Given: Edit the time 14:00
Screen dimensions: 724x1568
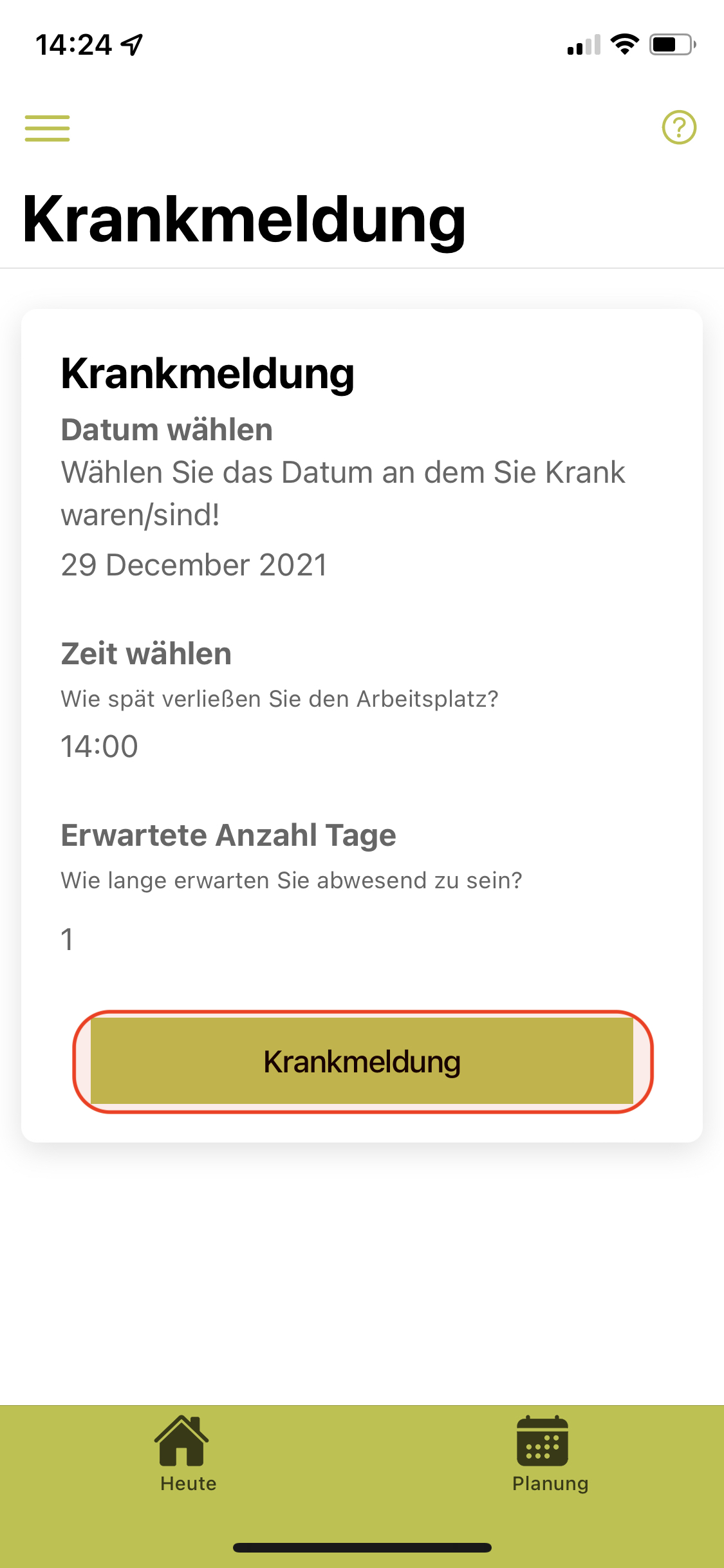Looking at the screenshot, I should tap(99, 747).
